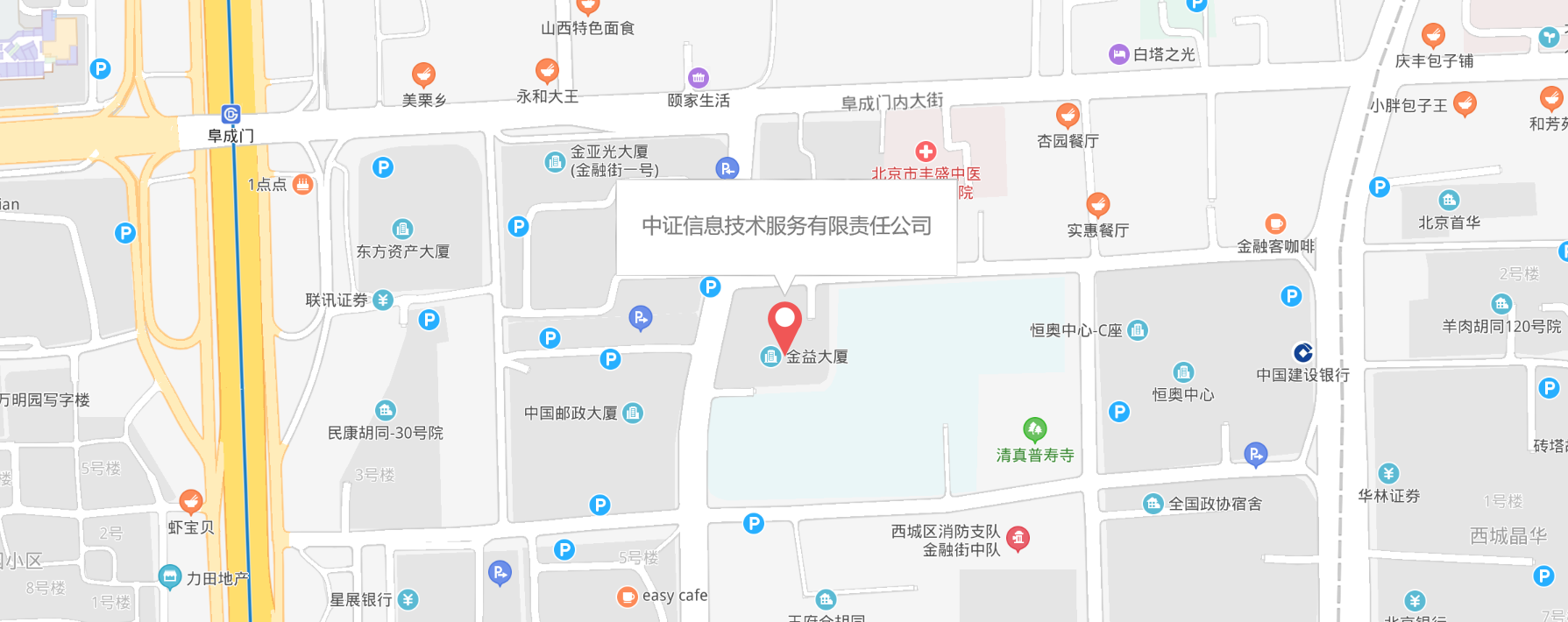Open the 清真普寿寺 landmark marker
The image size is (1568, 622).
point(1035,429)
